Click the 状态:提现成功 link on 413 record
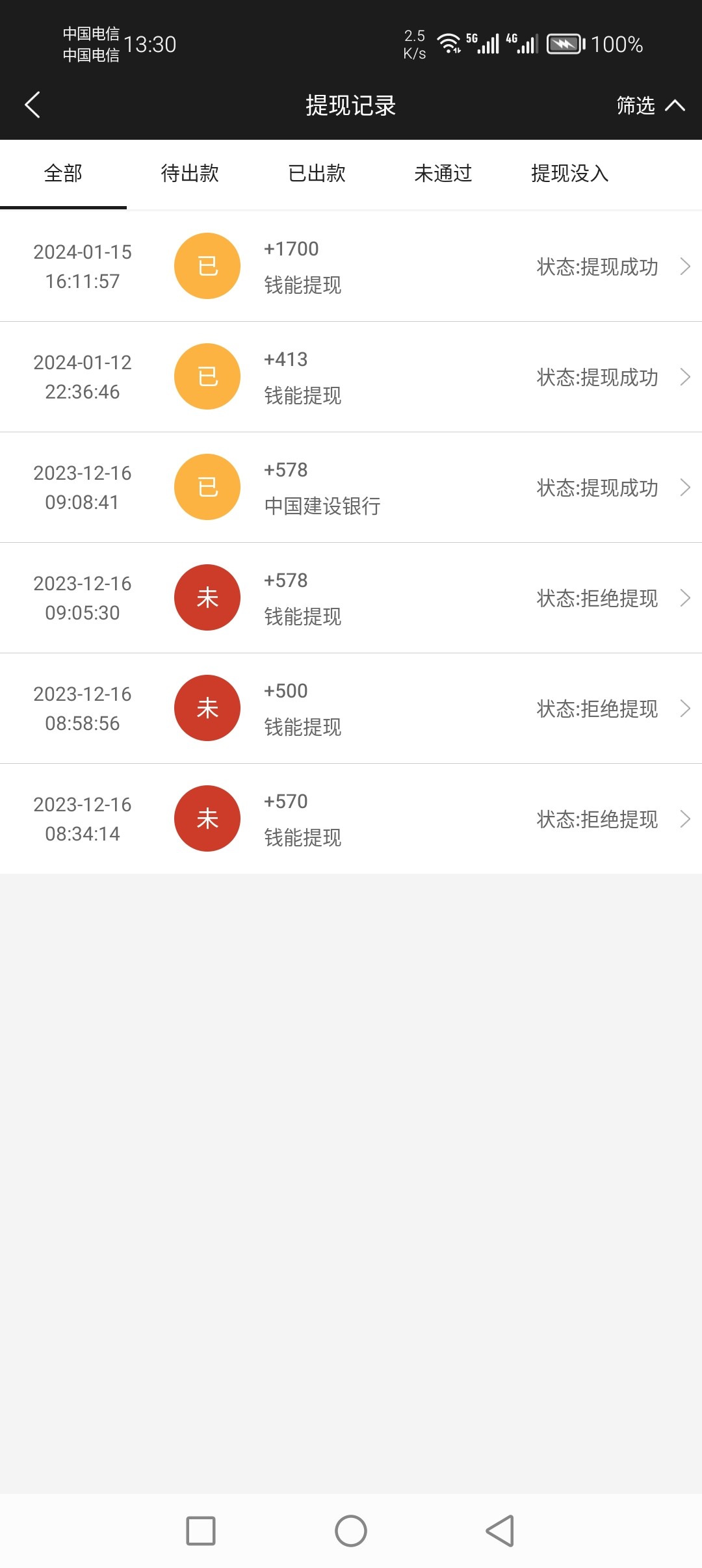 click(597, 376)
